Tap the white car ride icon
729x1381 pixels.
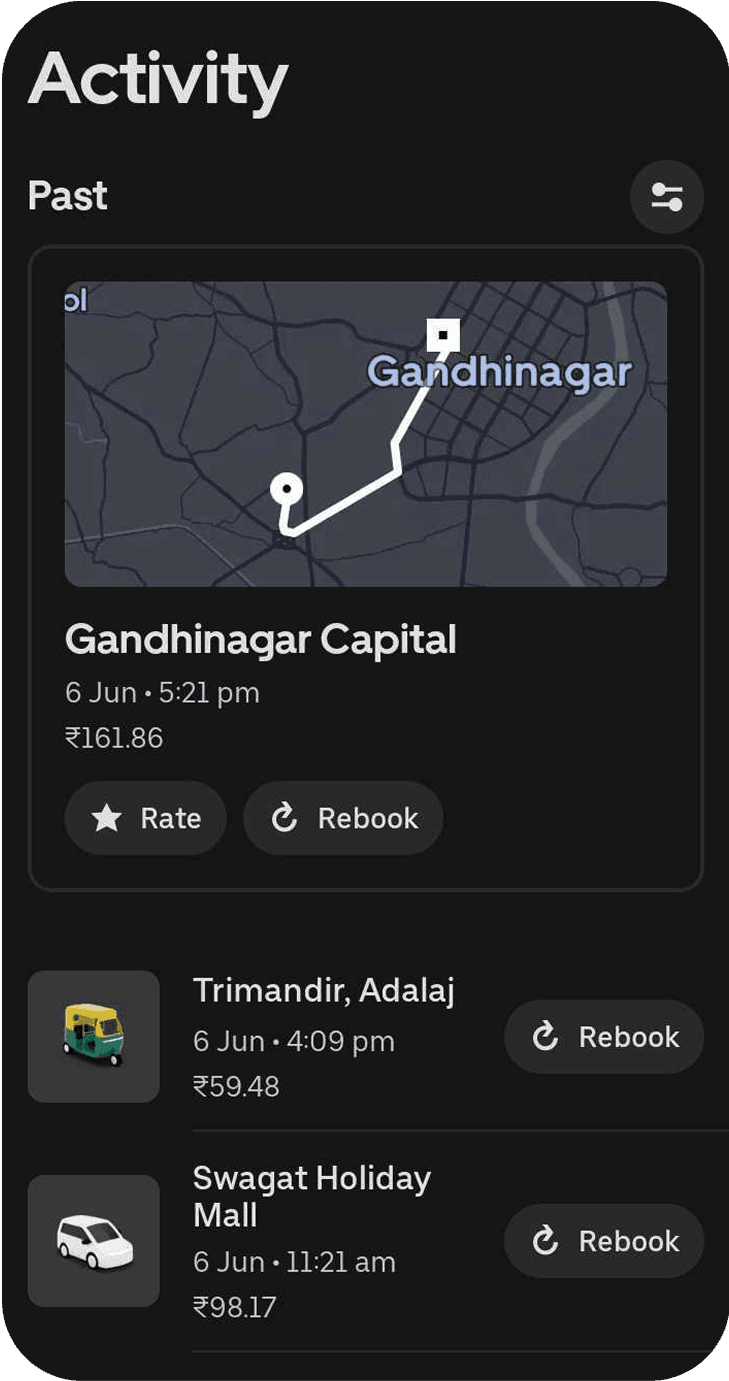[x=93, y=1241]
